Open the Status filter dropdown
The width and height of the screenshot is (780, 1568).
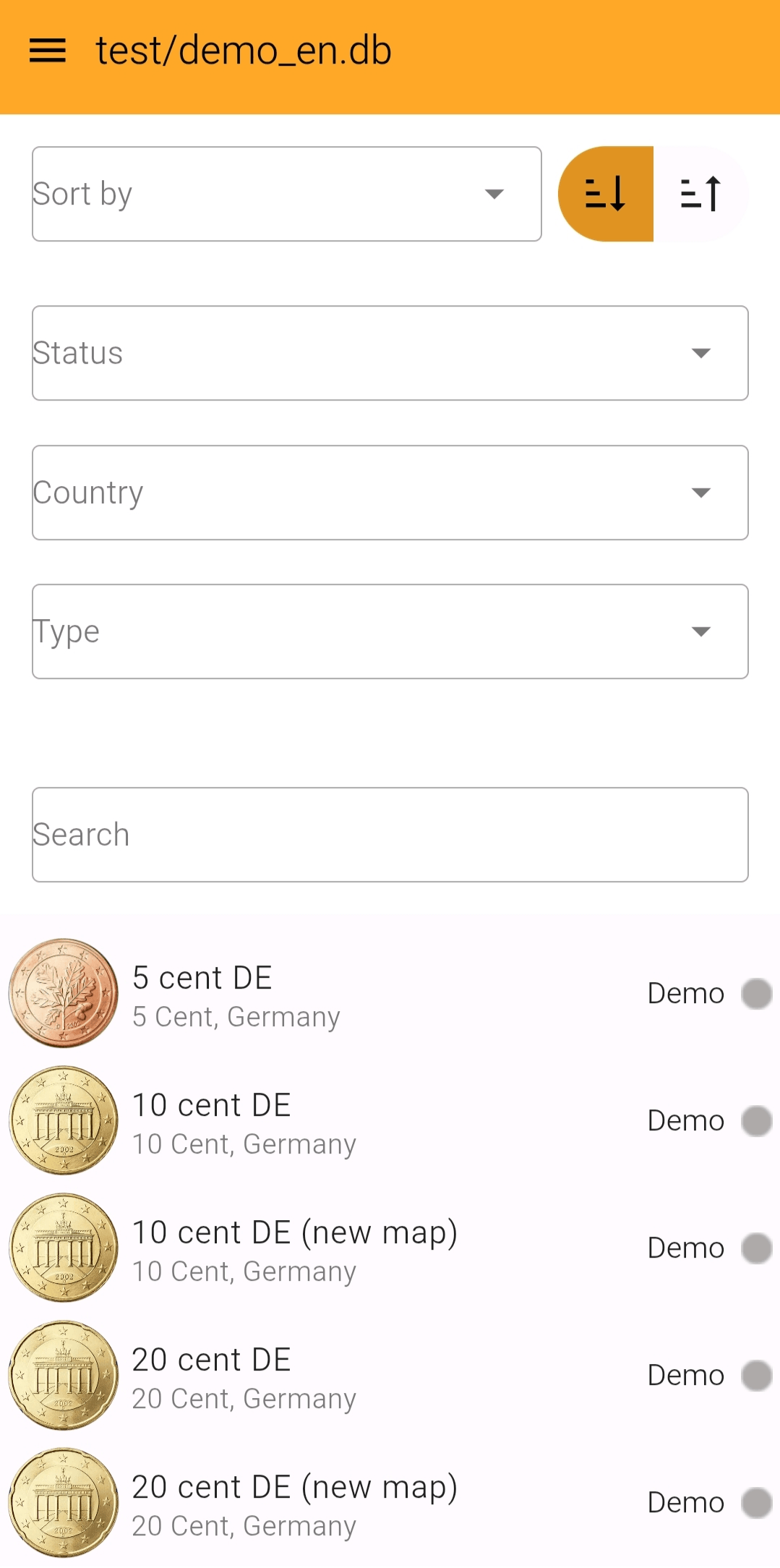point(390,353)
